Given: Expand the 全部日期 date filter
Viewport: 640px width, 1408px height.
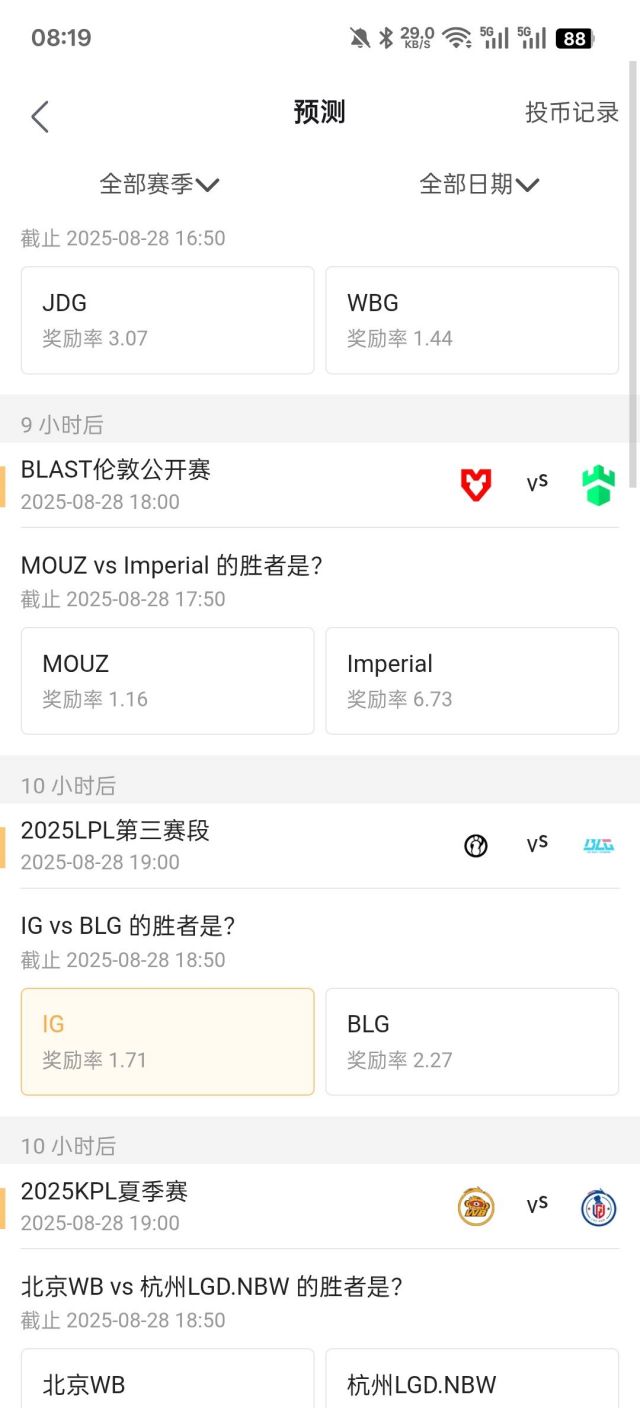Looking at the screenshot, I should tap(479, 184).
